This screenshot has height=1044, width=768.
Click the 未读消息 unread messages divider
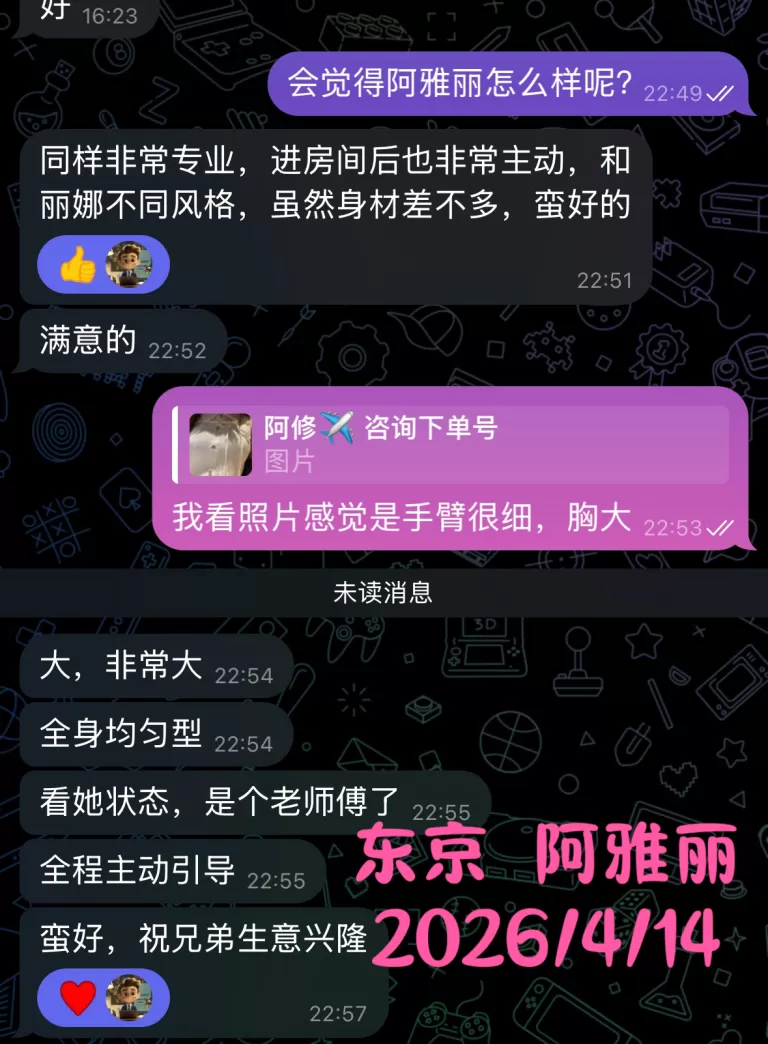pyautogui.click(x=384, y=592)
